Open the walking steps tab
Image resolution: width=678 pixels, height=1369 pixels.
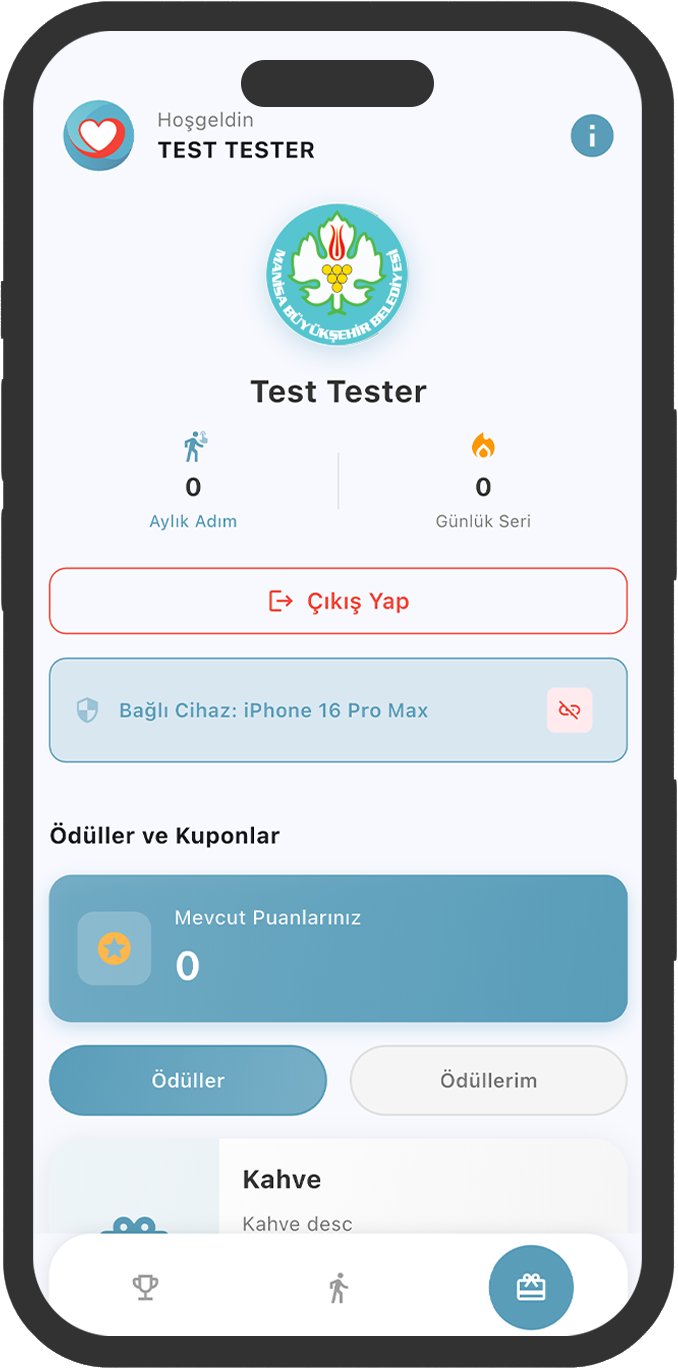[339, 1287]
